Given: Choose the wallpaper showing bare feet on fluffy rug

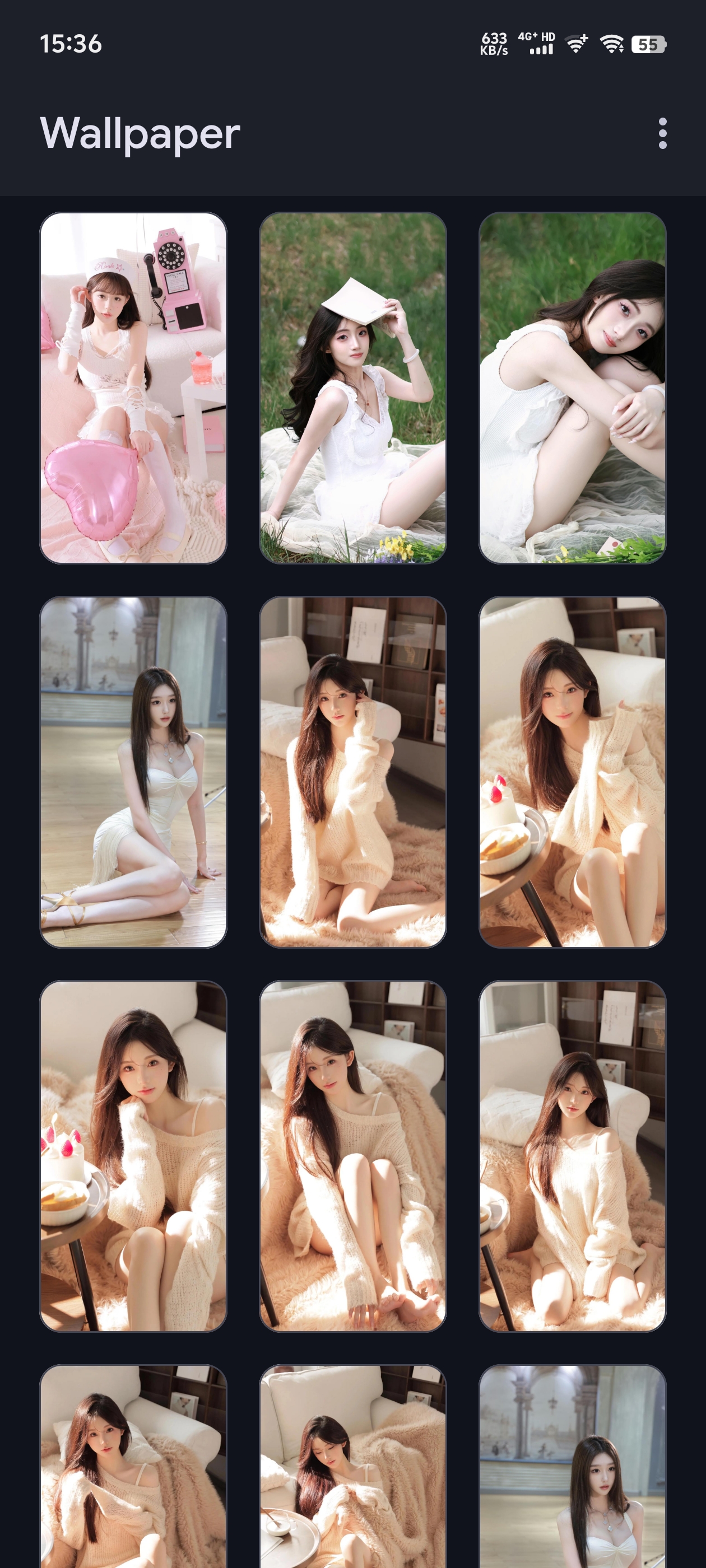Looking at the screenshot, I should (352, 1156).
